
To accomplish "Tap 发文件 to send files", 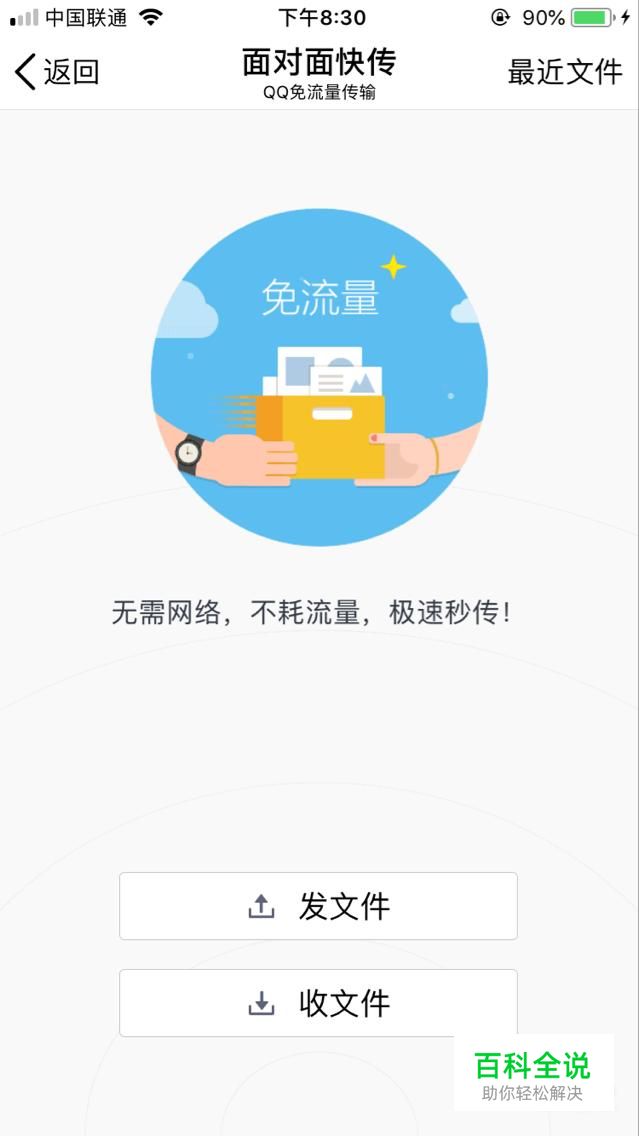I will click(x=318, y=906).
